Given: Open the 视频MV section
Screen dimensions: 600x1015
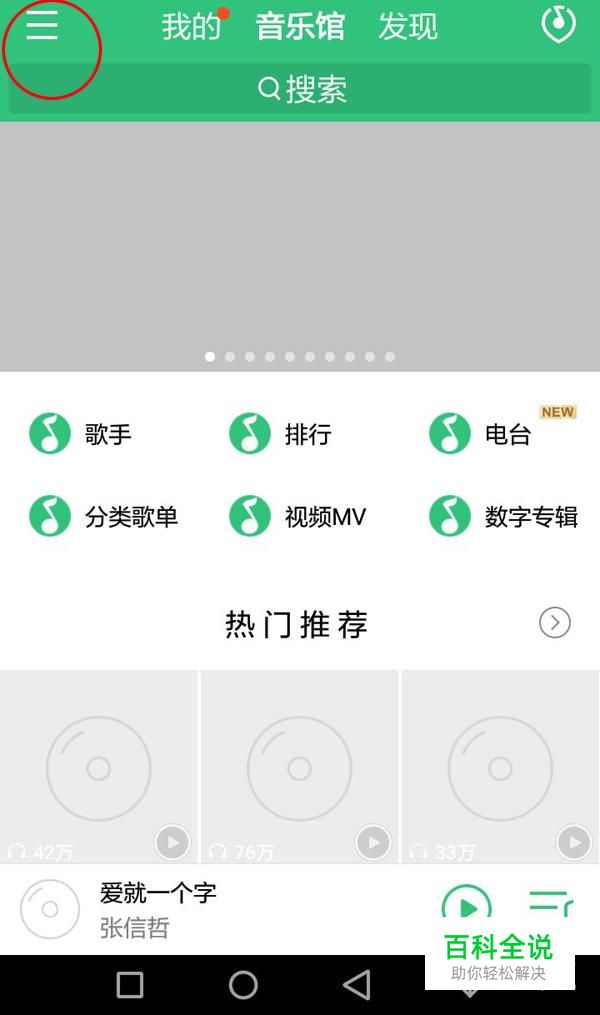Looking at the screenshot, I should click(298, 516).
